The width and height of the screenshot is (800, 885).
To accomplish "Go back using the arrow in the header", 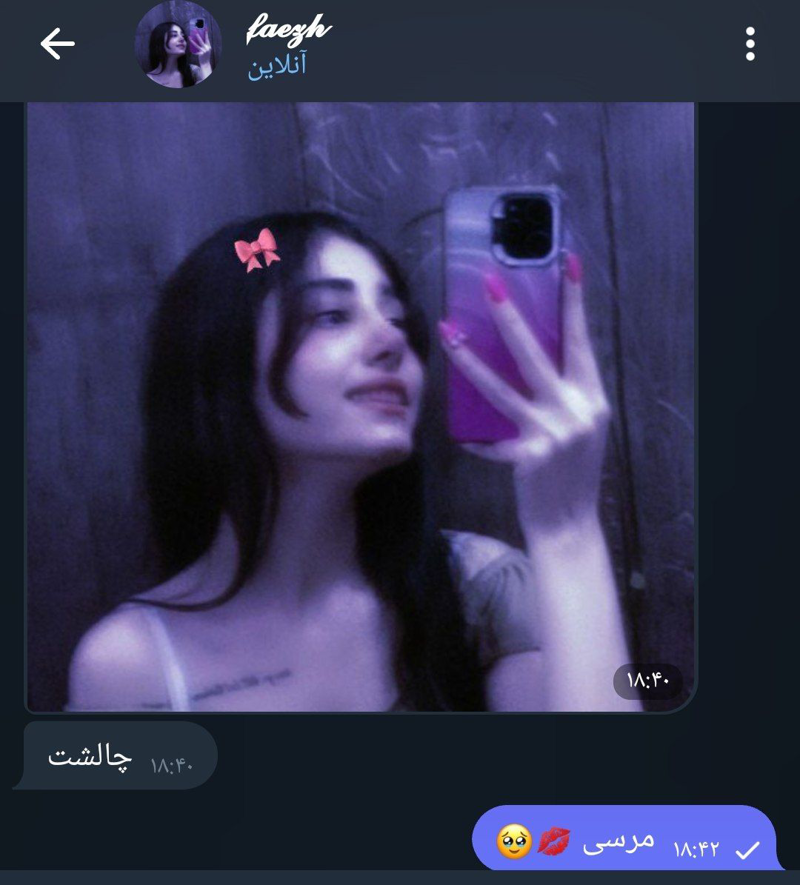I will [57, 44].
